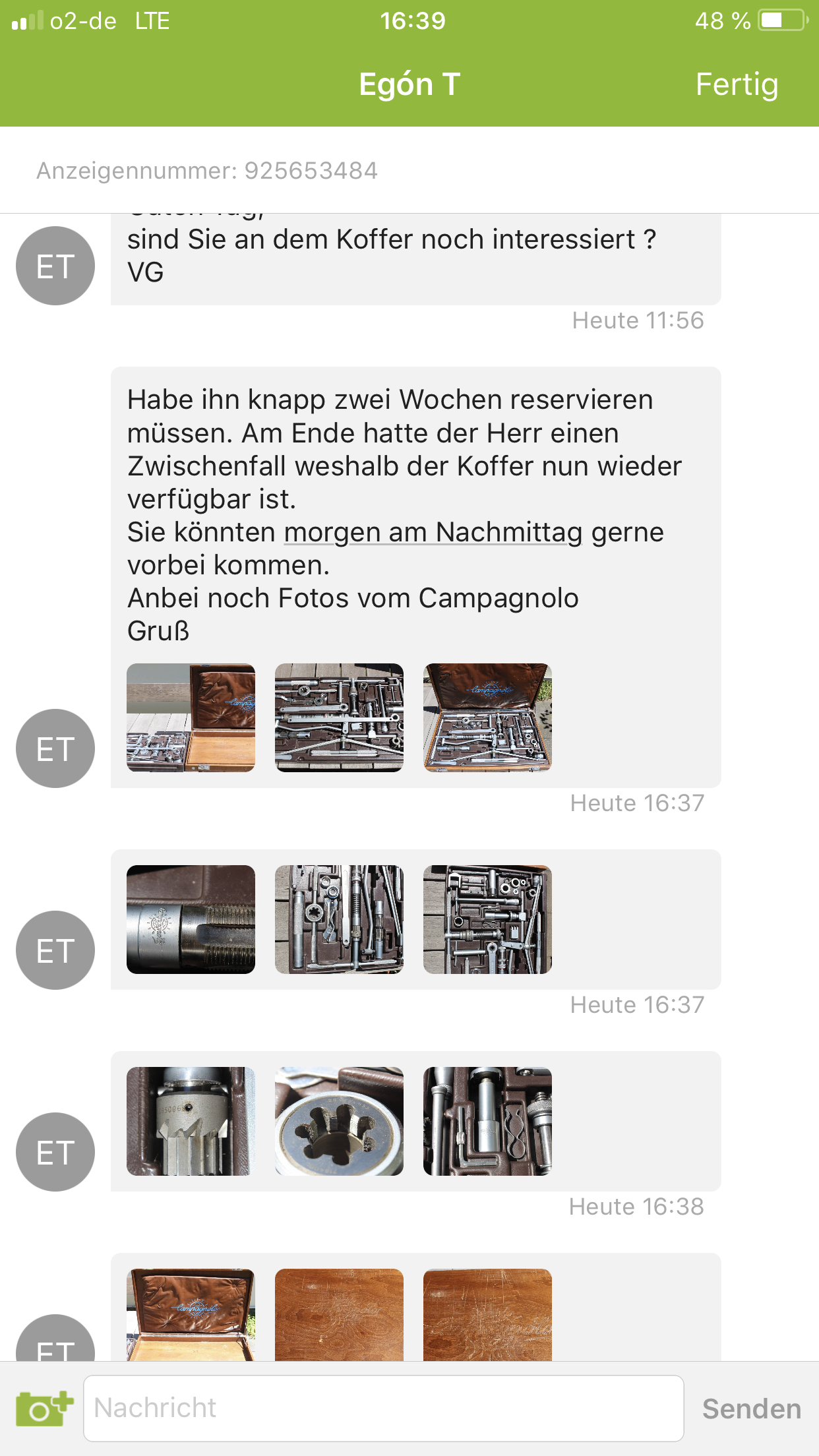View close-up photo of round thread die

click(x=339, y=1121)
